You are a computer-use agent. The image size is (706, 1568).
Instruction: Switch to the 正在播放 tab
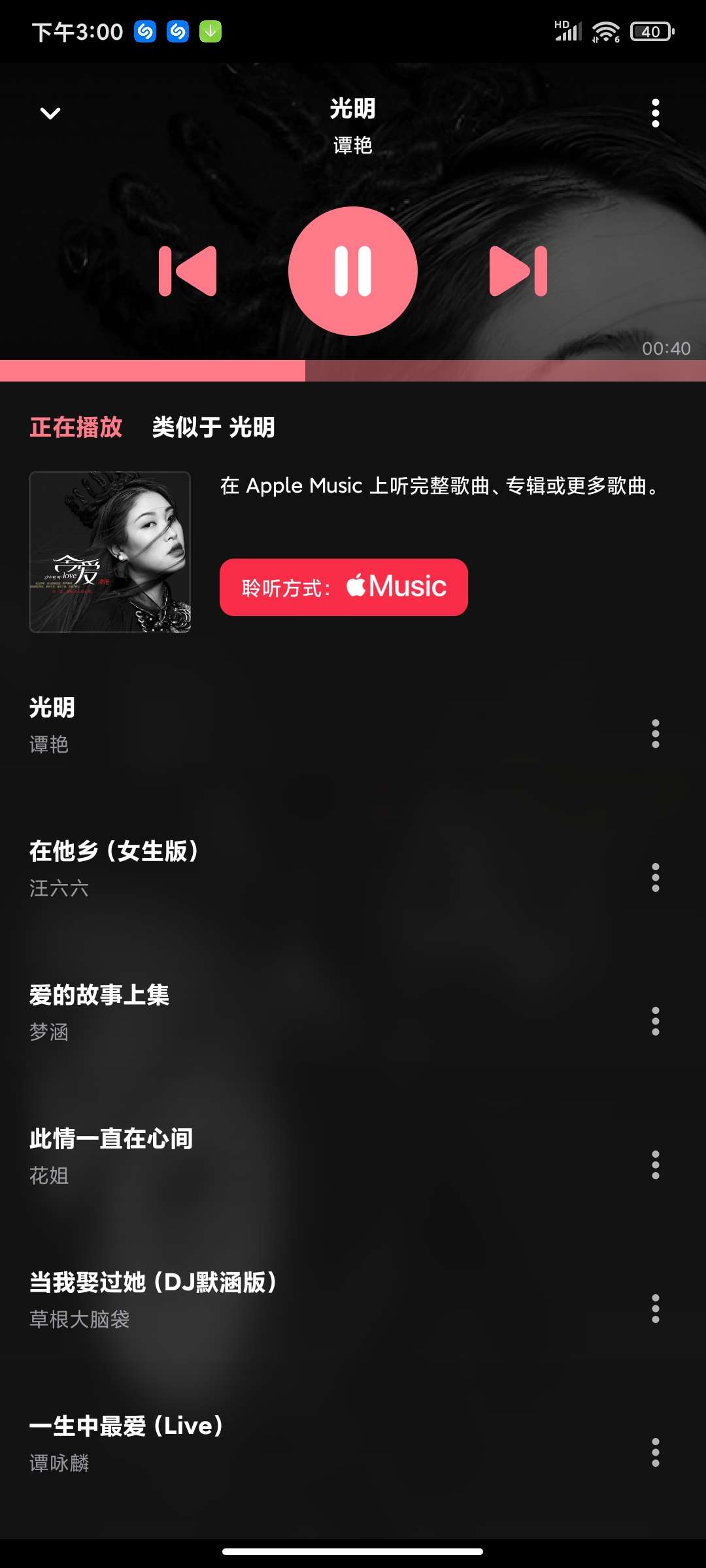pyautogui.click(x=76, y=427)
